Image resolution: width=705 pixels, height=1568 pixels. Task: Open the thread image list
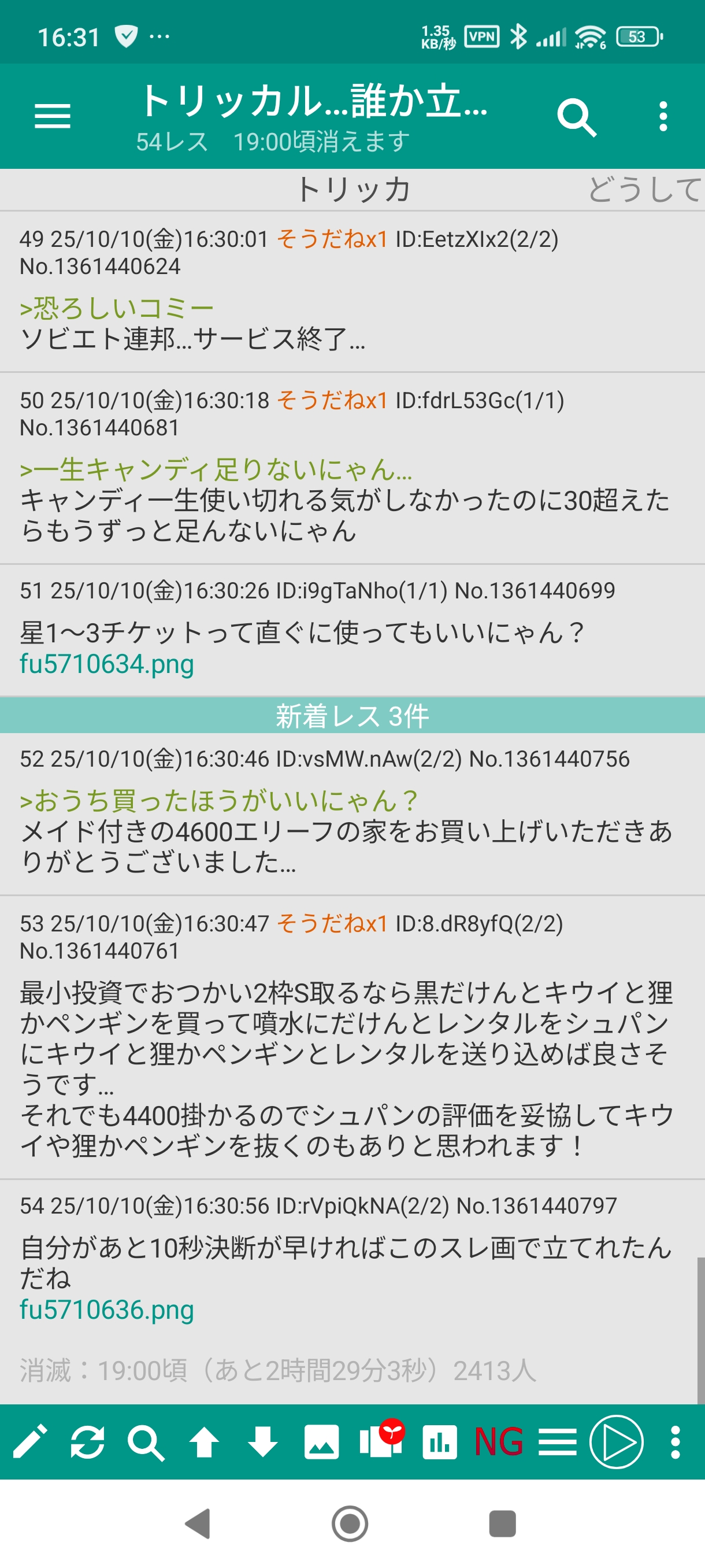coord(321,1441)
